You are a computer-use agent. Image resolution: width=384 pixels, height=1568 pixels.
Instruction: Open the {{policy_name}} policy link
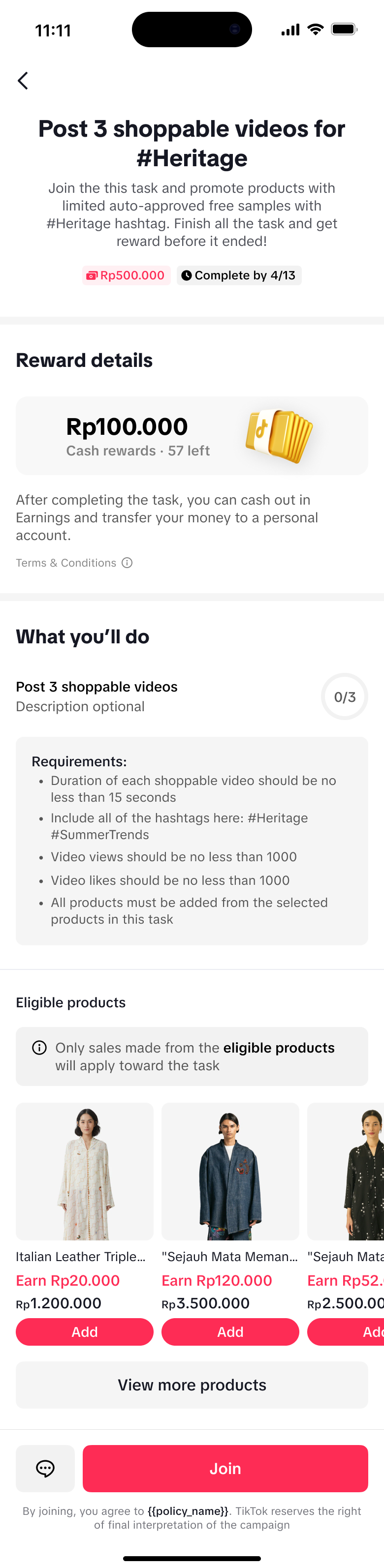pyautogui.click(x=188, y=1511)
